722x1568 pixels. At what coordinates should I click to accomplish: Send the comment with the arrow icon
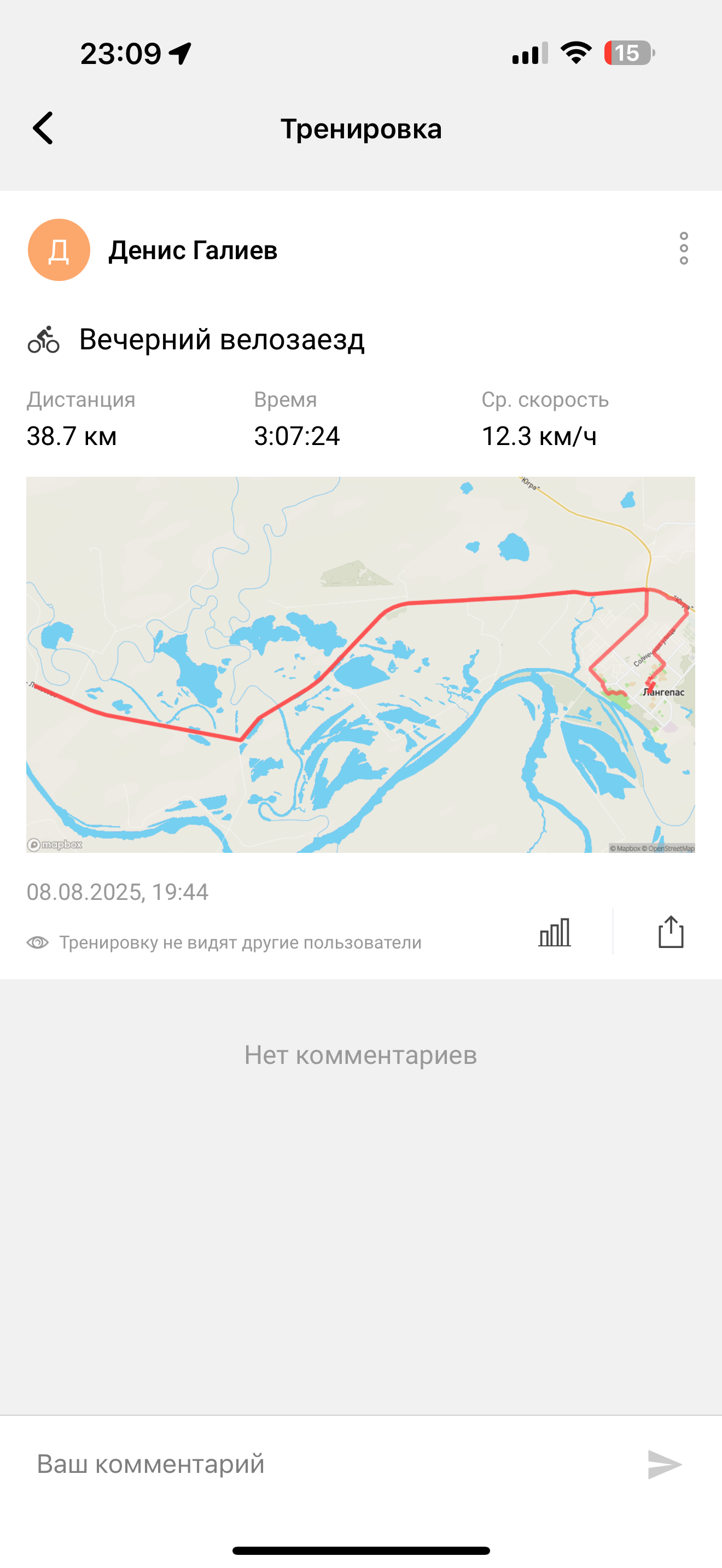pyautogui.click(x=665, y=1464)
